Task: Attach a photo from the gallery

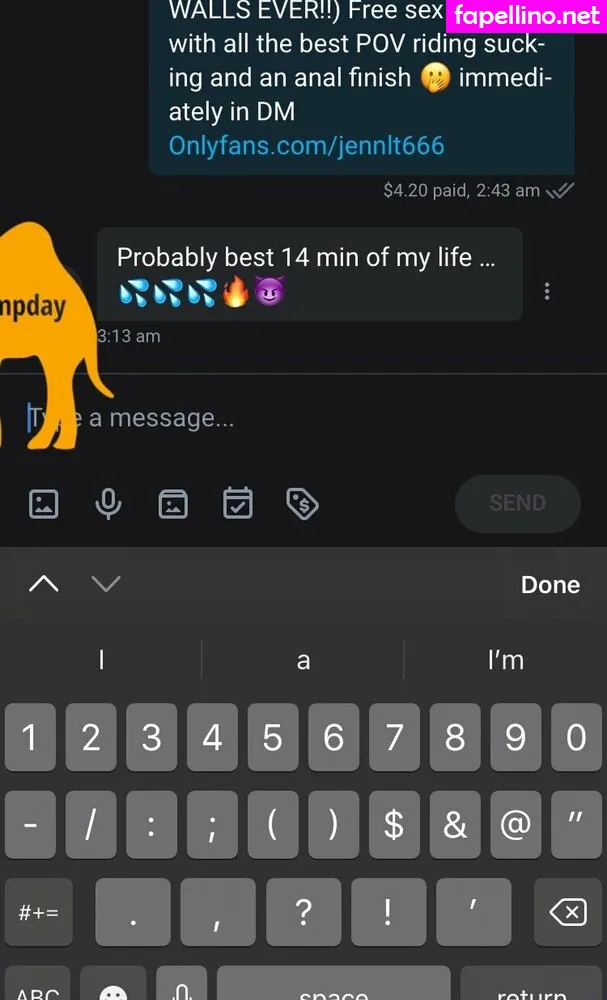Action: [44, 503]
